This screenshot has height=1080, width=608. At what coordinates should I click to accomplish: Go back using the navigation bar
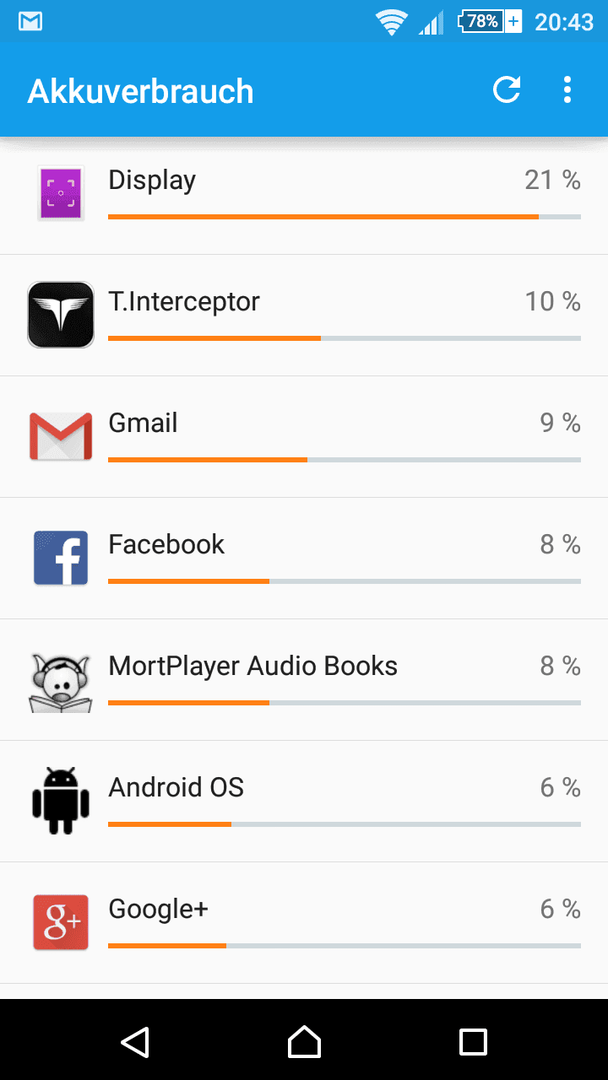[x=135, y=1041]
